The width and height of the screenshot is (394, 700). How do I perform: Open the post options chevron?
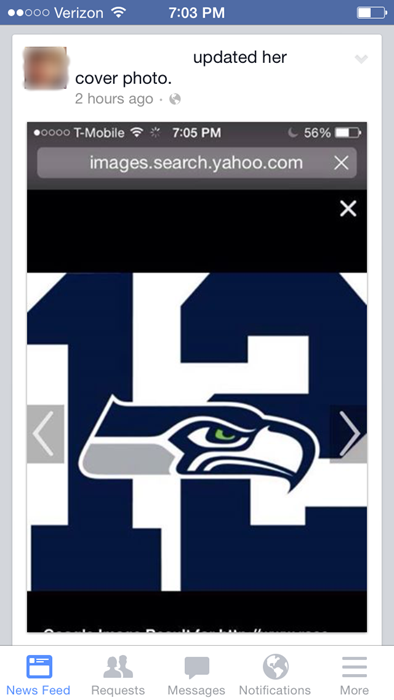[x=361, y=59]
